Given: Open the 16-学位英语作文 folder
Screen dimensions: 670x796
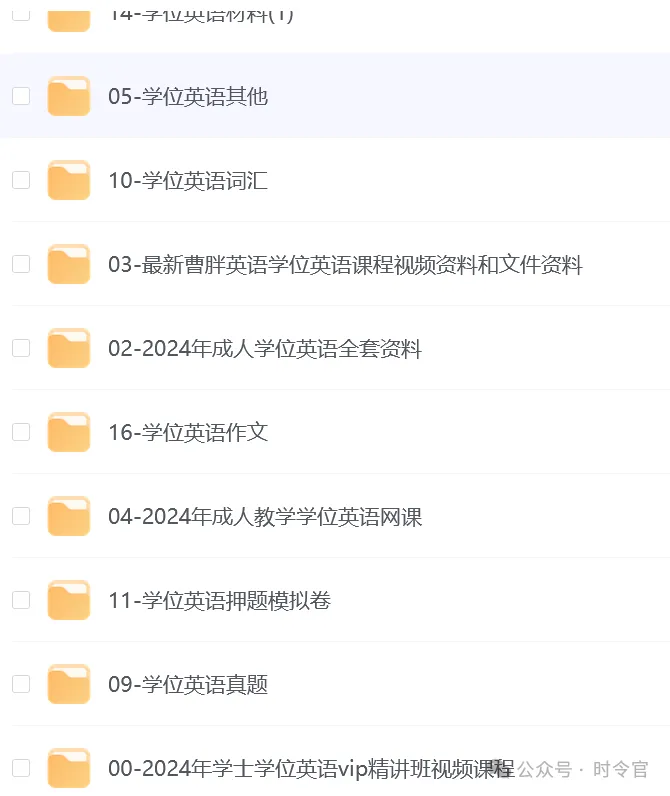Looking at the screenshot, I should (188, 433).
